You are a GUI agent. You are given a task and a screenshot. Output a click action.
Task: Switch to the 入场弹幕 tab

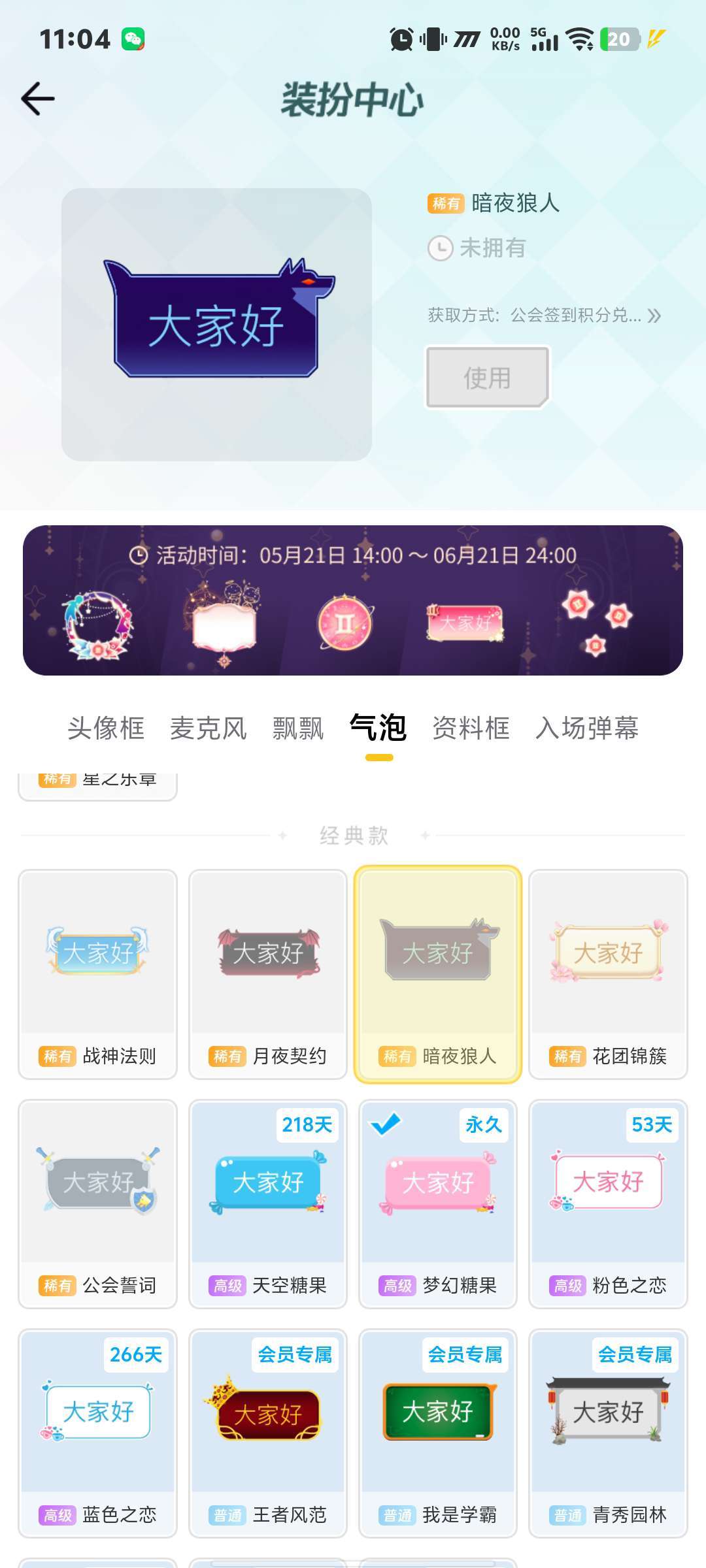pyautogui.click(x=587, y=728)
